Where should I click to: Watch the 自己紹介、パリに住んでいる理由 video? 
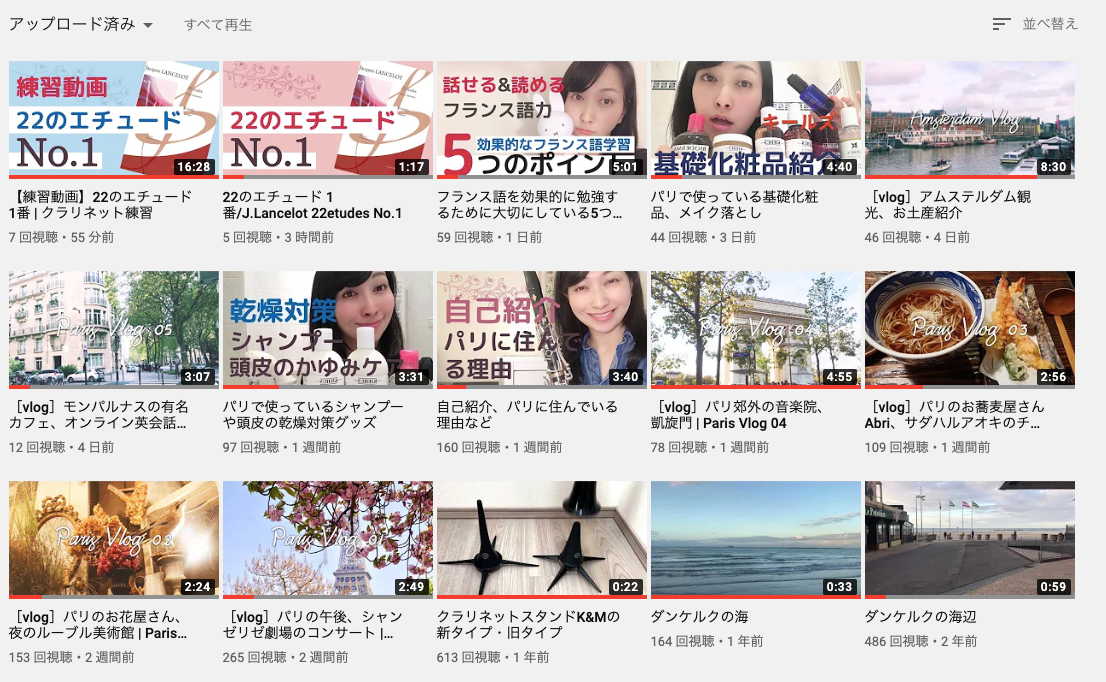pos(541,329)
